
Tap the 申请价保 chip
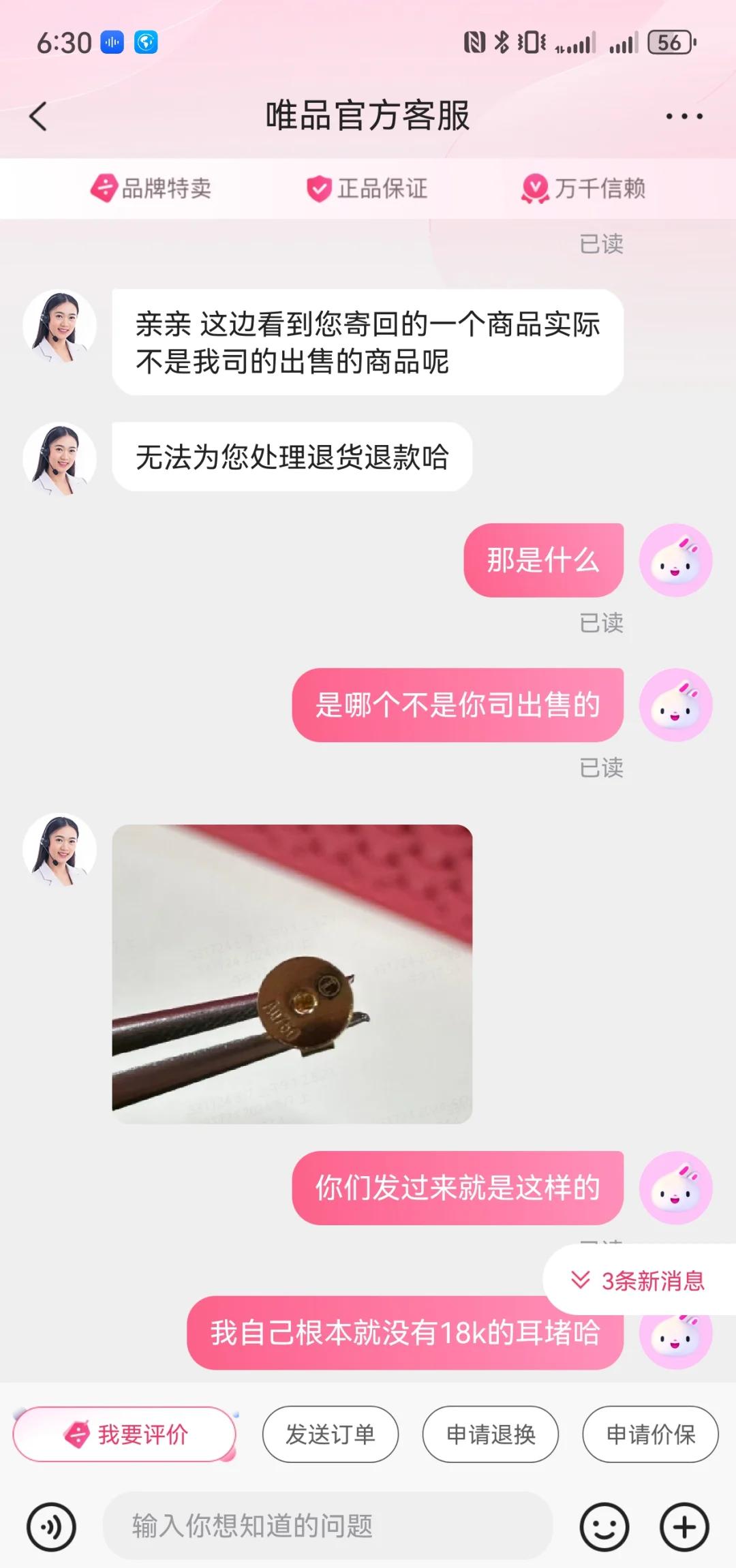pos(650,1434)
